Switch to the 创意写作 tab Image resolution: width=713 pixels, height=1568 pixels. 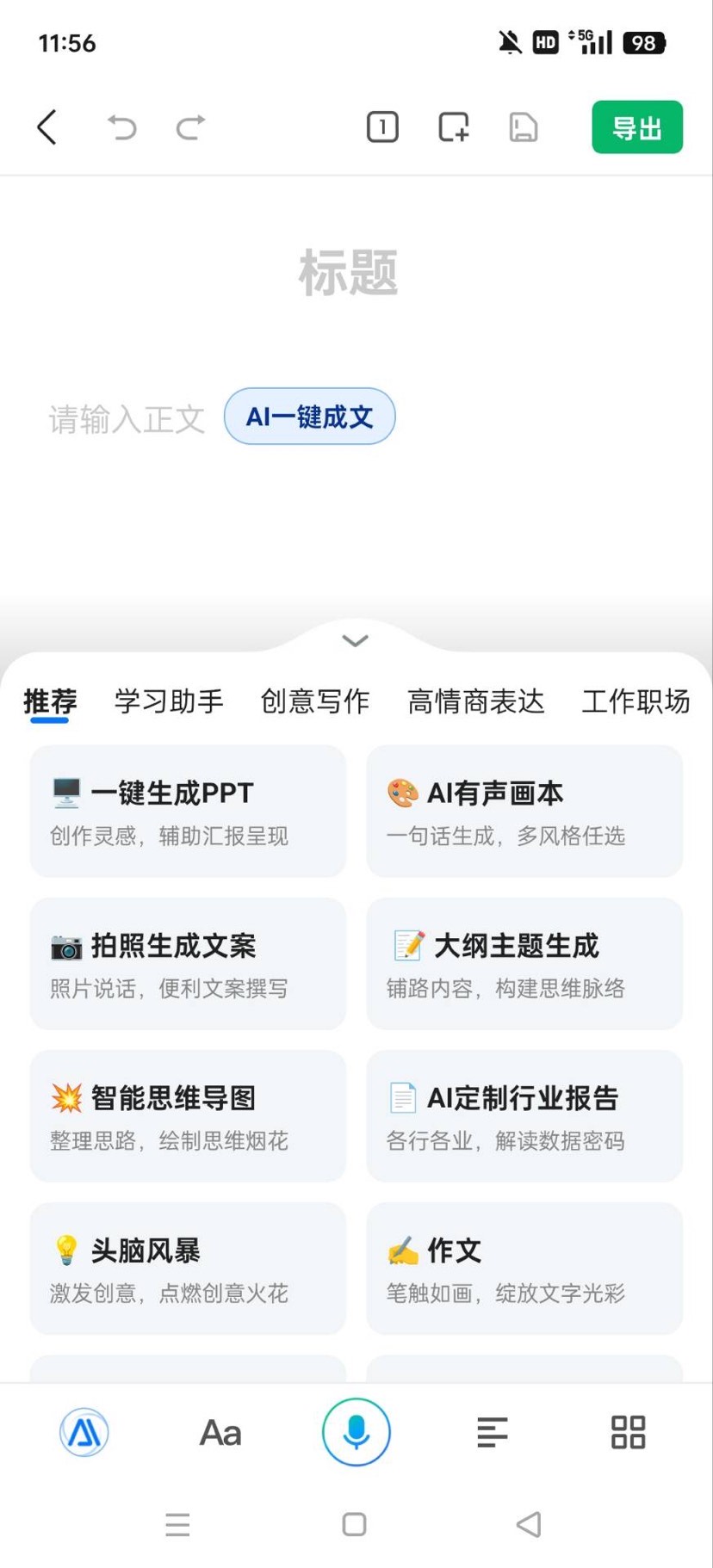coord(316,701)
